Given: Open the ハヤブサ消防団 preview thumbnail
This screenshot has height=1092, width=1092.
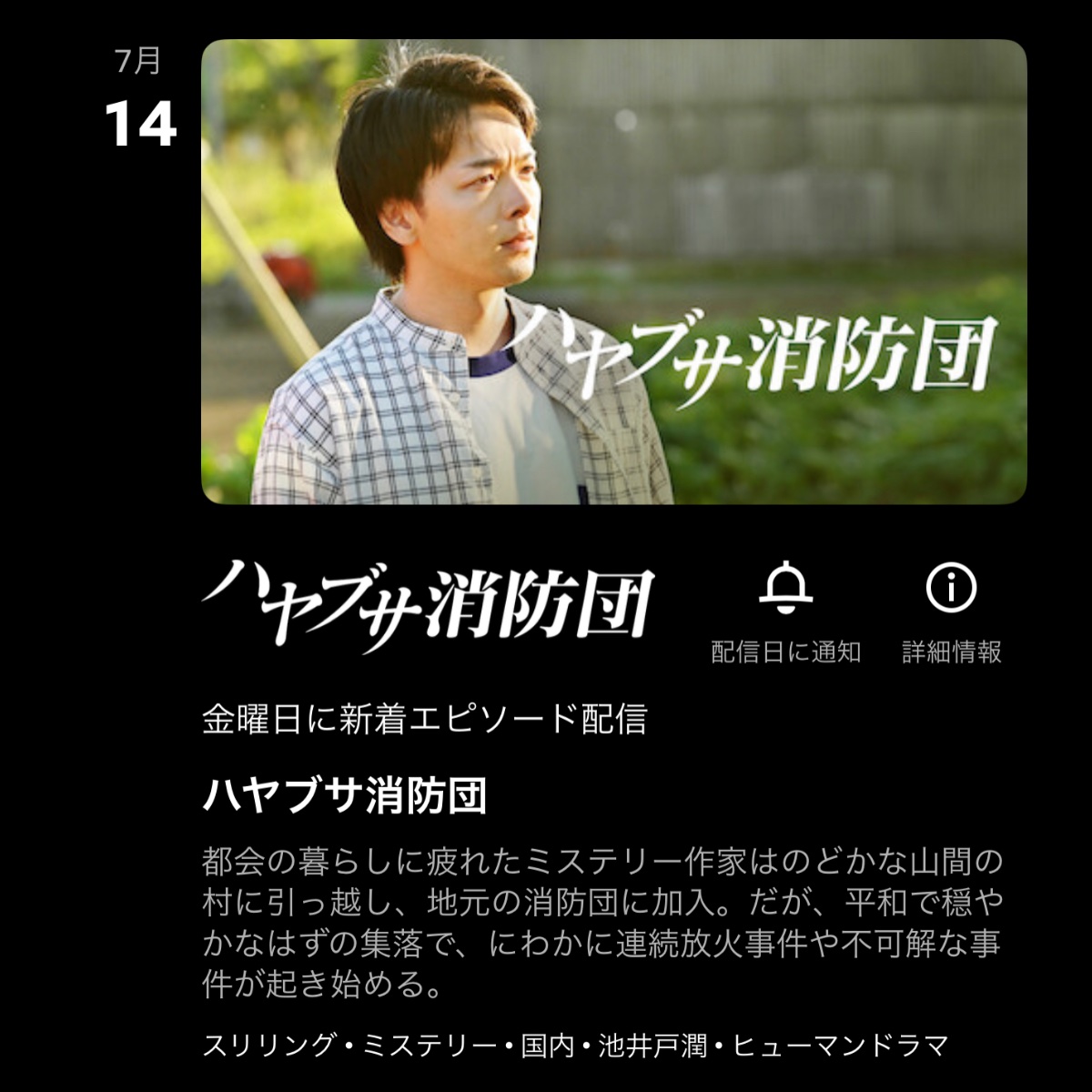Looking at the screenshot, I should (x=613, y=271).
